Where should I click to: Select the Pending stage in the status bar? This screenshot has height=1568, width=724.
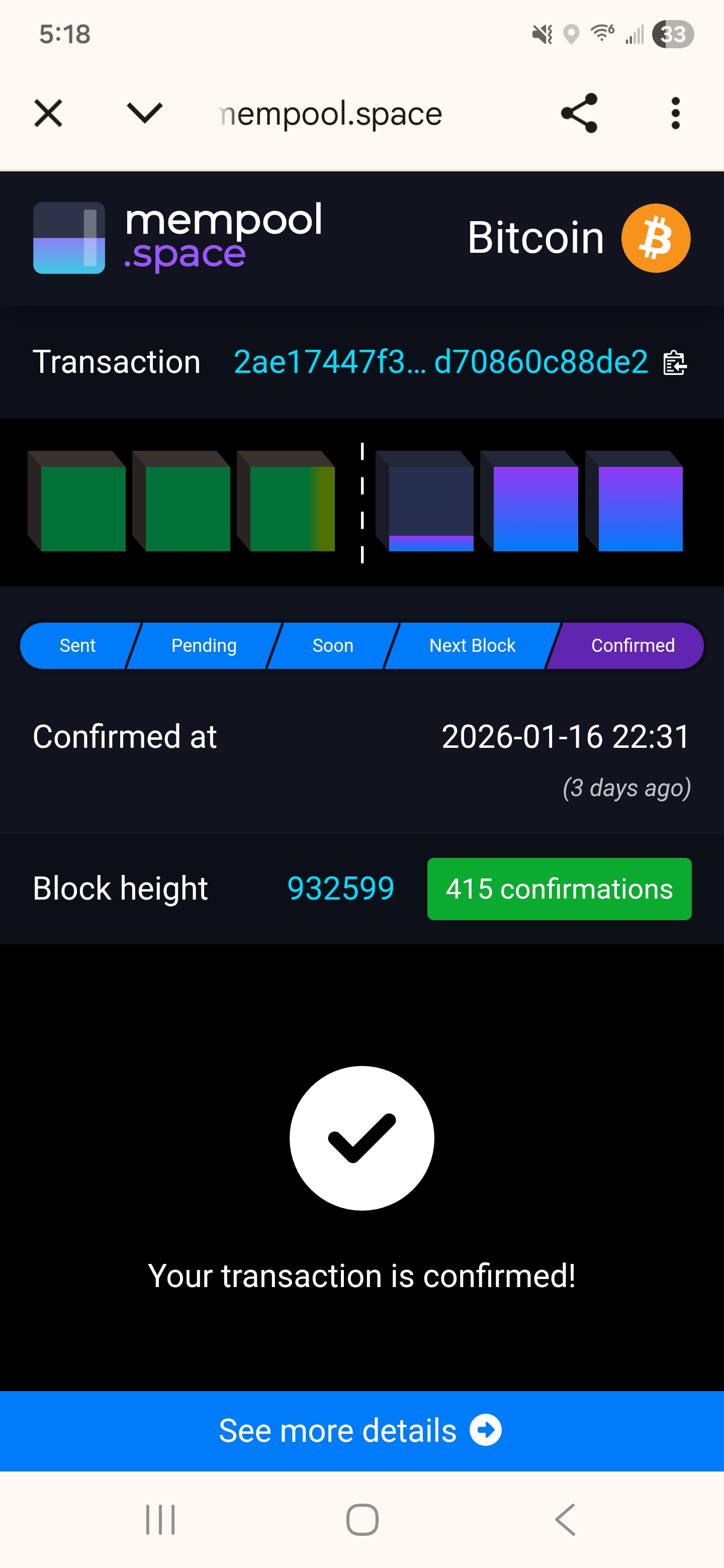pyautogui.click(x=204, y=645)
